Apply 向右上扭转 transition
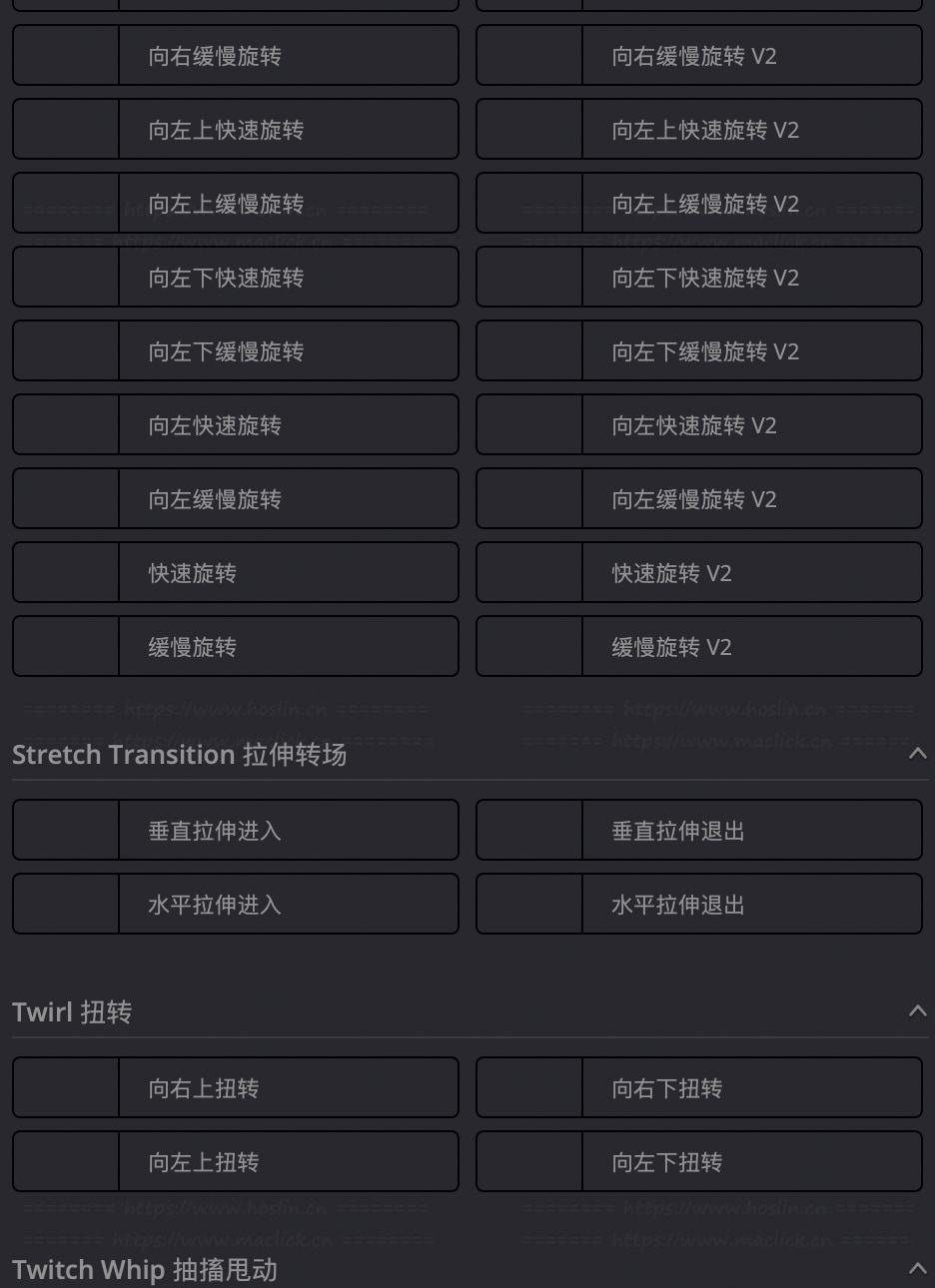Viewport: 935px width, 1288px height. (236, 1088)
